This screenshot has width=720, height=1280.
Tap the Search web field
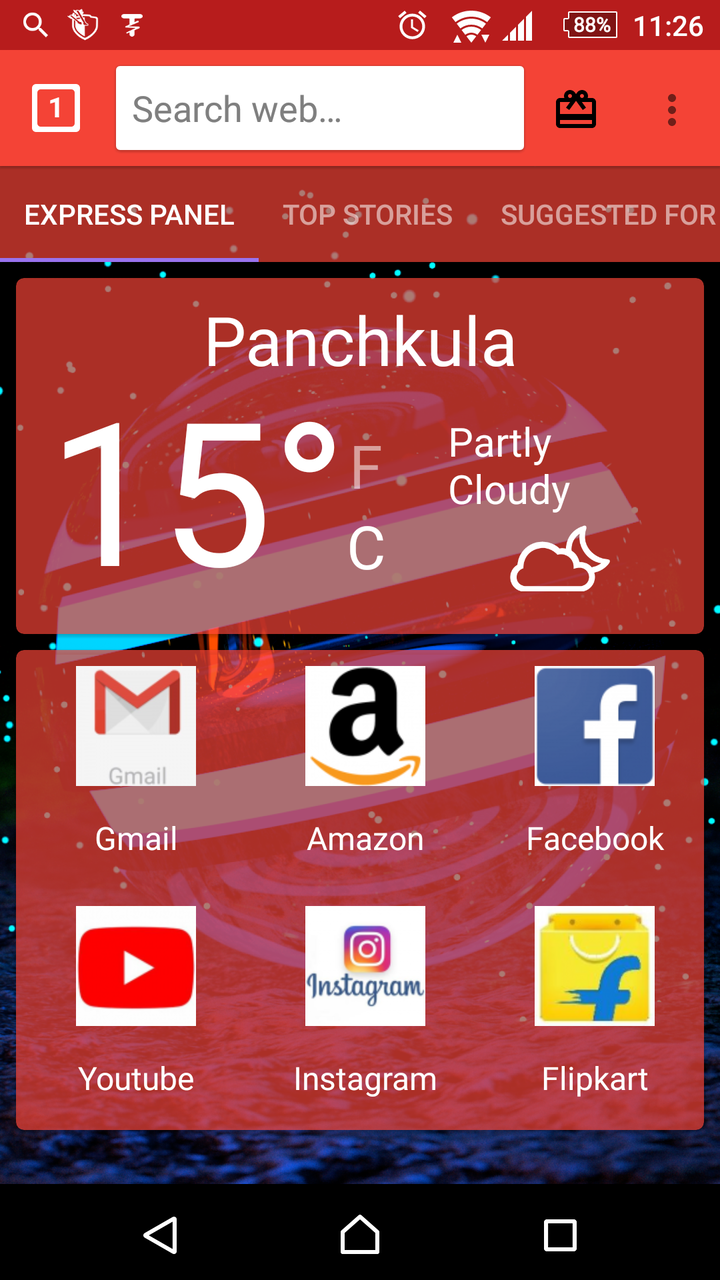tap(320, 108)
